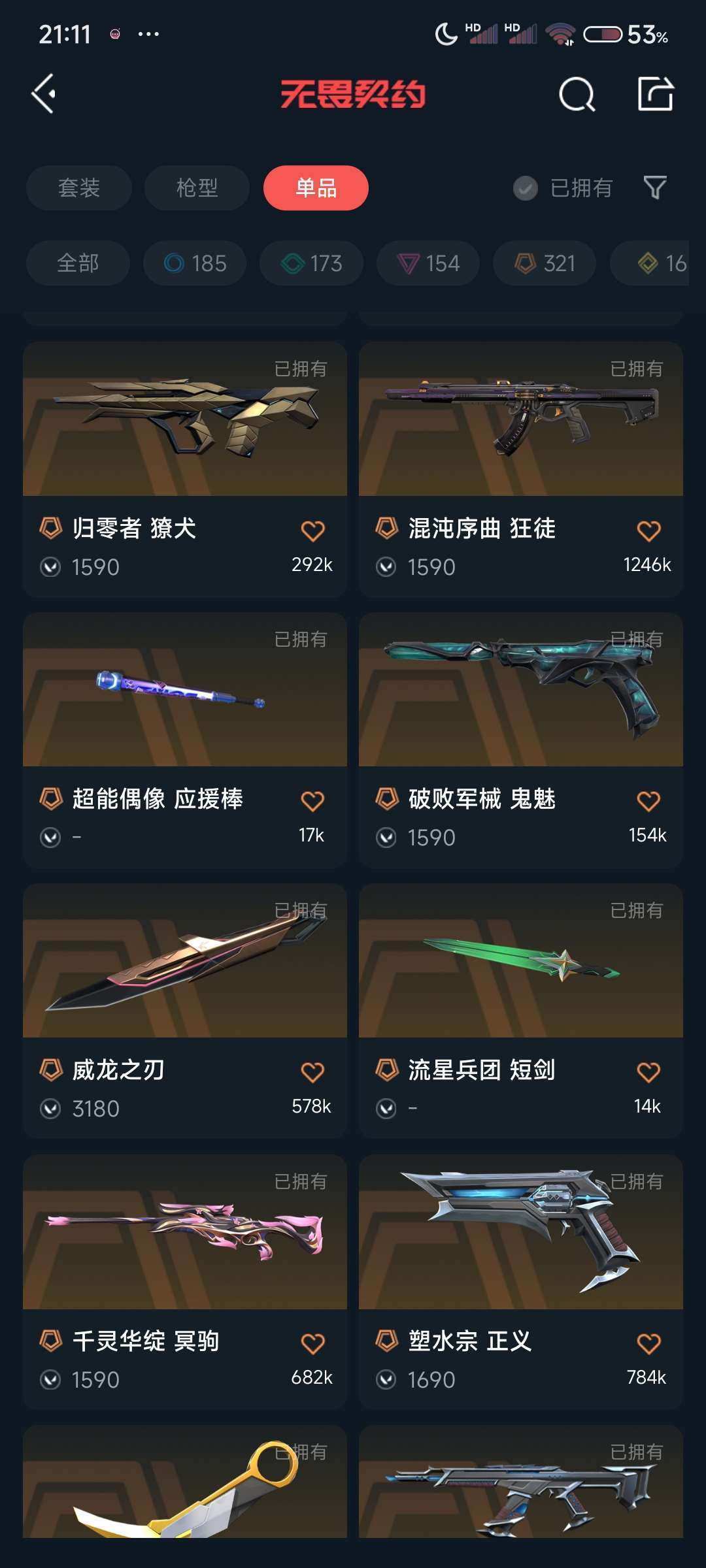Image resolution: width=706 pixels, height=1568 pixels.
Task: Share this page via the share icon
Action: [x=656, y=94]
